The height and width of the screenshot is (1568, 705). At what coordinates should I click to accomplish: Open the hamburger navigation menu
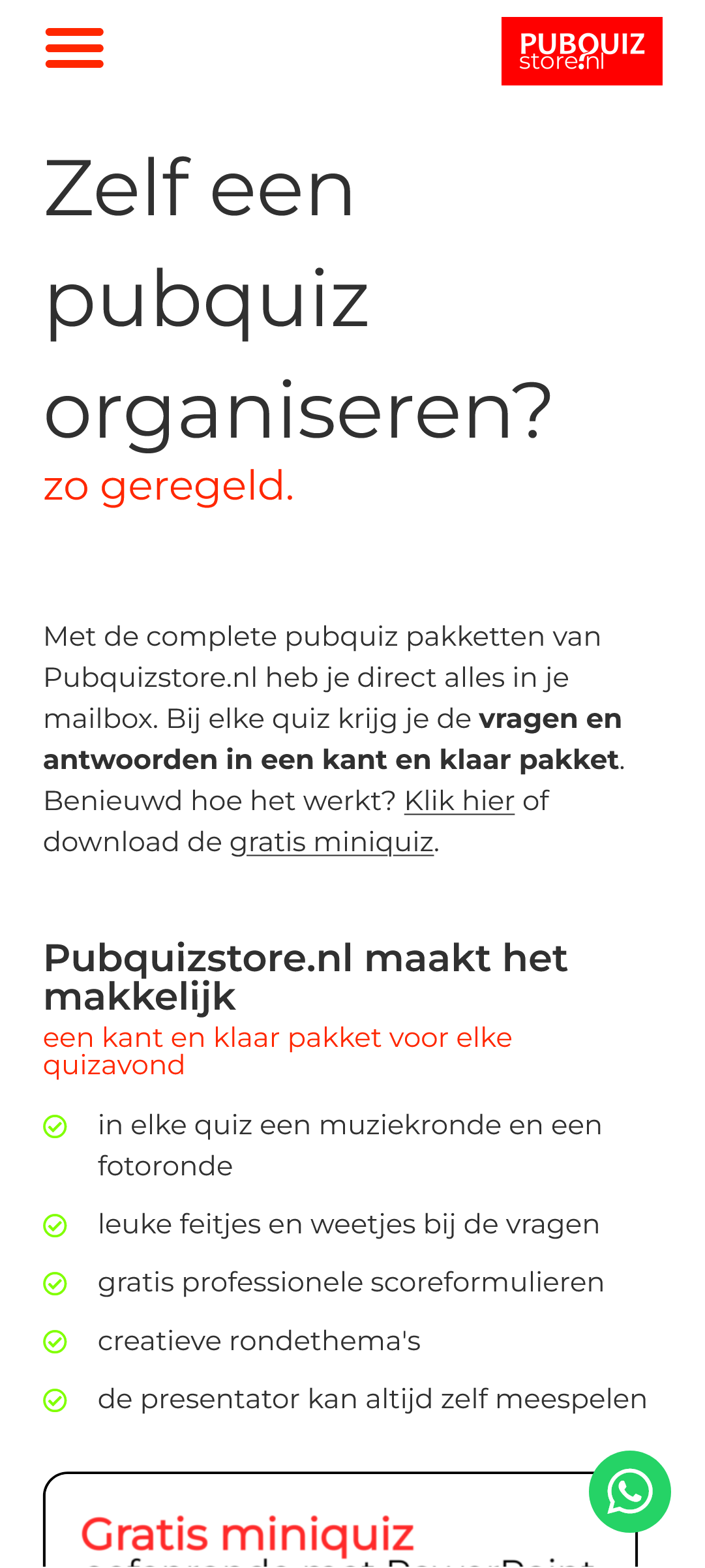click(74, 48)
